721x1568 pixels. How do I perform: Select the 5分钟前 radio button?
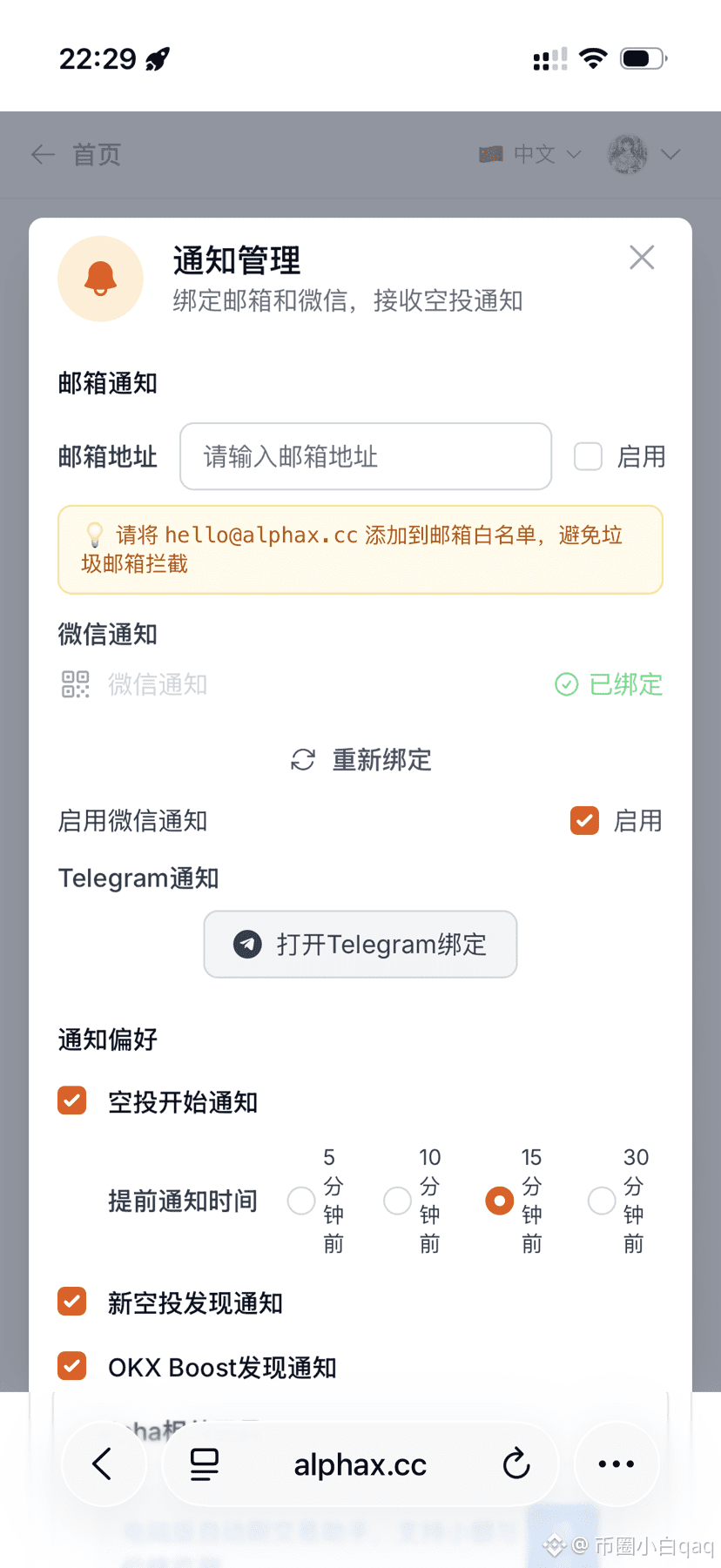[300, 1200]
